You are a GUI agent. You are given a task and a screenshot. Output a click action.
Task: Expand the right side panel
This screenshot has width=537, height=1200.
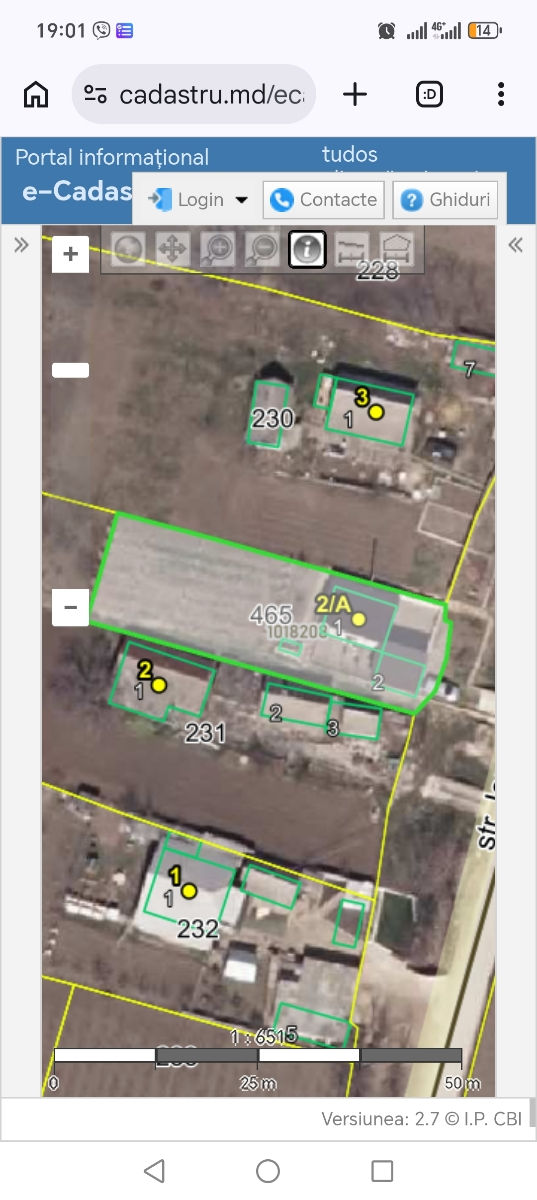click(516, 245)
